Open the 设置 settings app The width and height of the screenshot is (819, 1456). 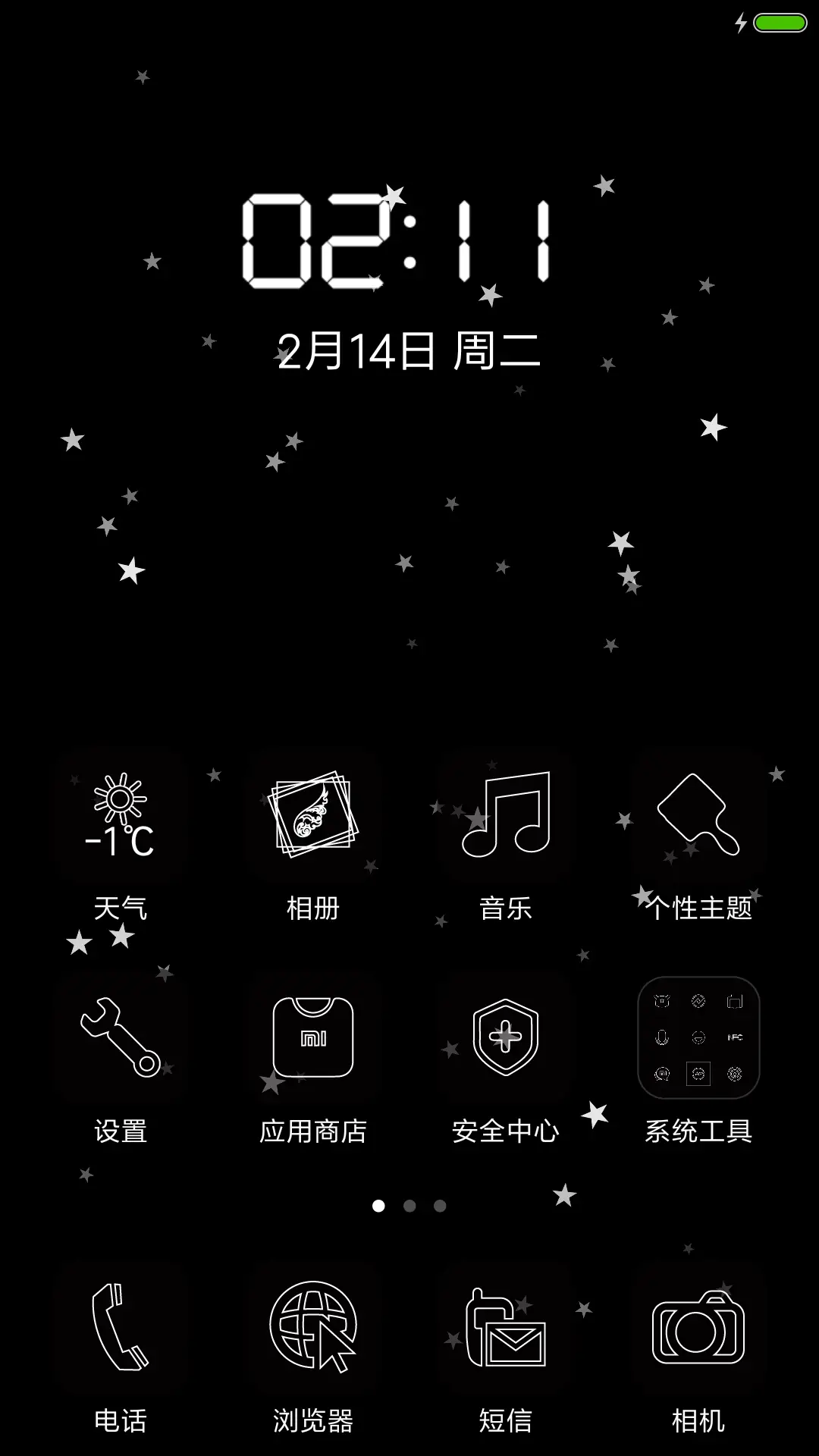(121, 1039)
